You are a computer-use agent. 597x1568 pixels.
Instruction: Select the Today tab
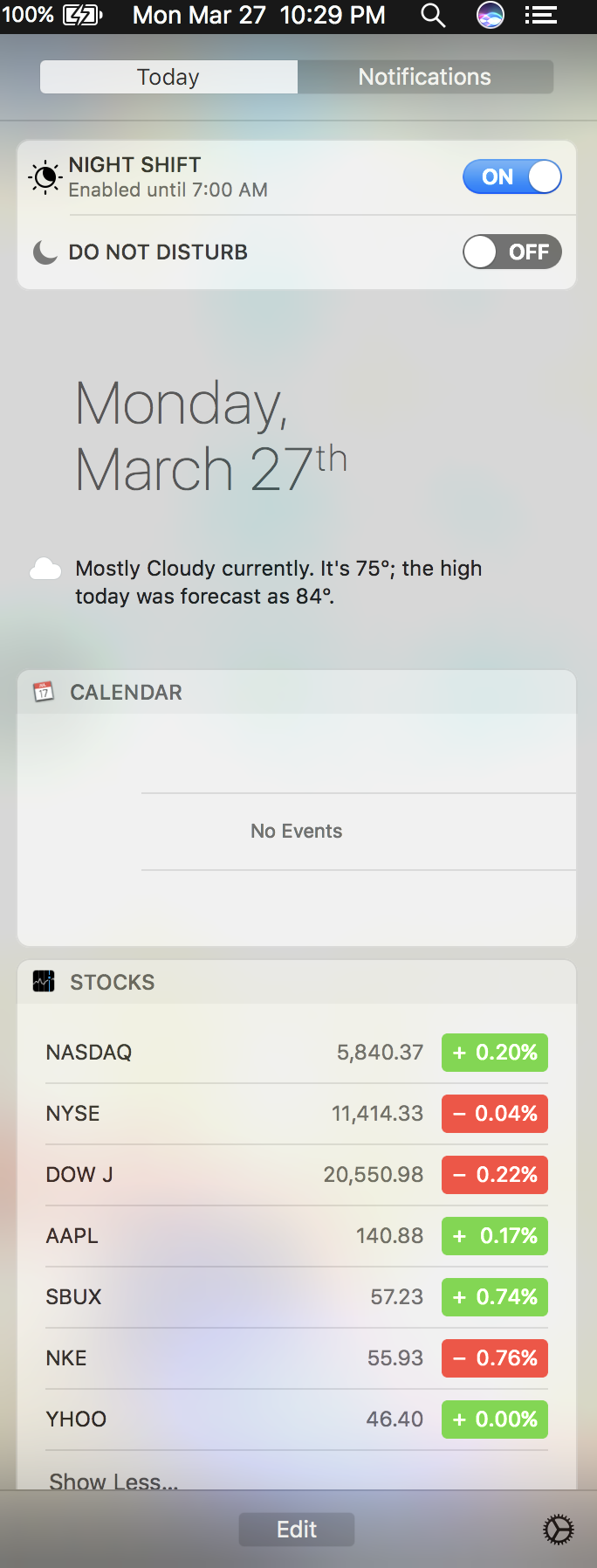[x=168, y=77]
